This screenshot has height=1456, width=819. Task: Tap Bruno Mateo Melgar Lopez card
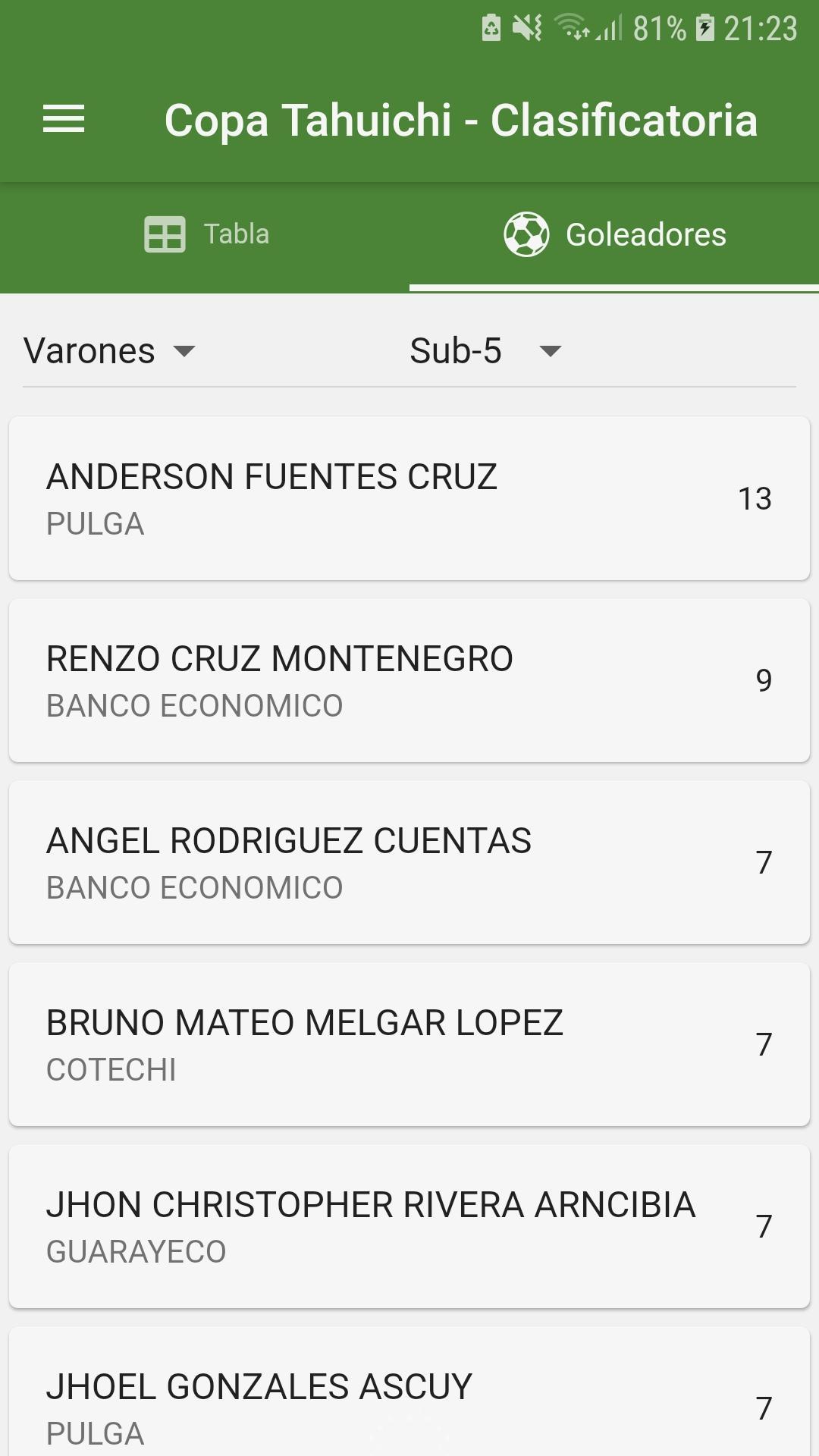click(x=409, y=1044)
